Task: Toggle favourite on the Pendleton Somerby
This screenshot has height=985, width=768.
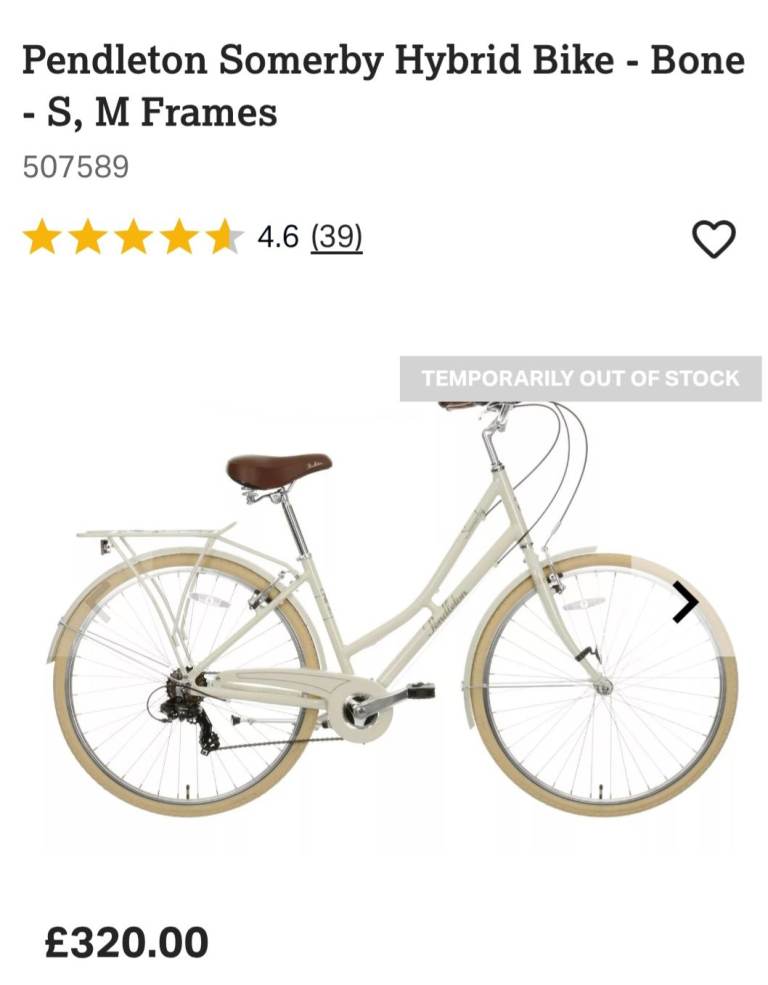Action: point(716,240)
